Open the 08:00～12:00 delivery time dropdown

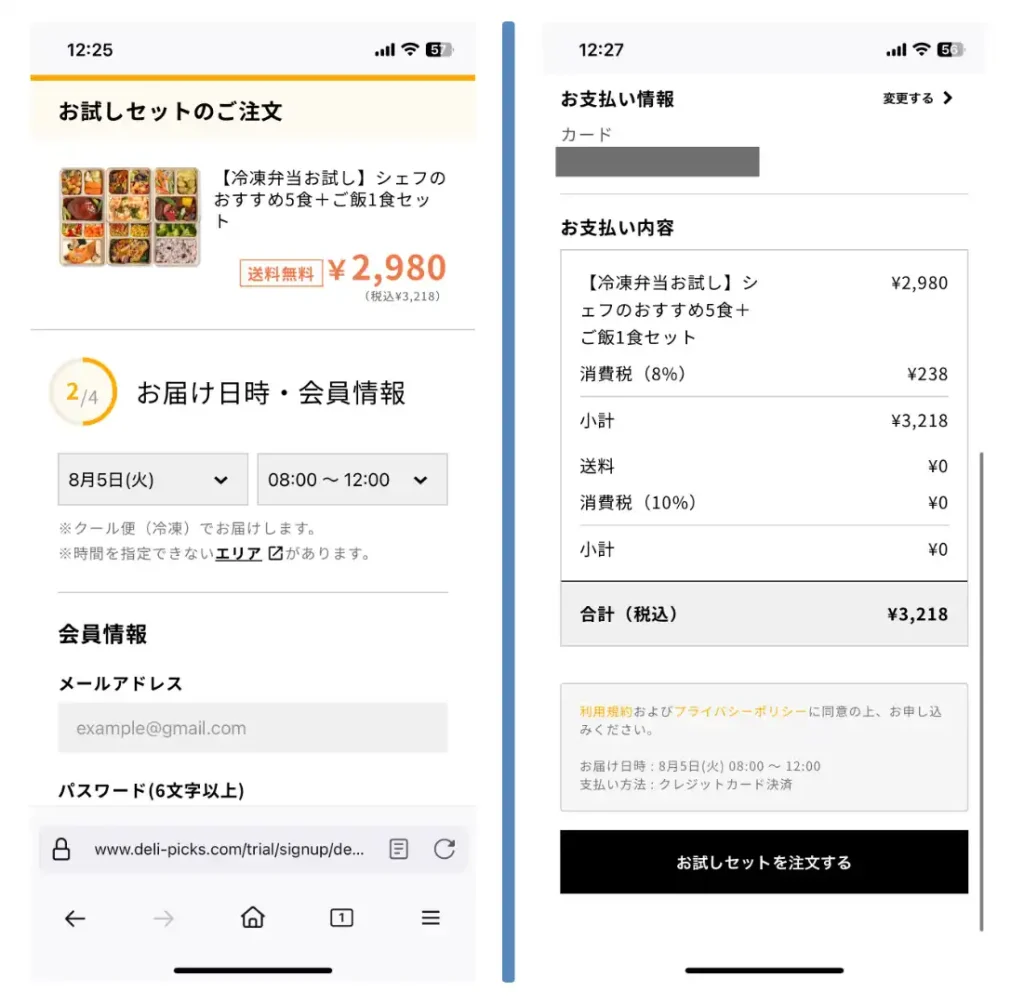click(x=352, y=480)
